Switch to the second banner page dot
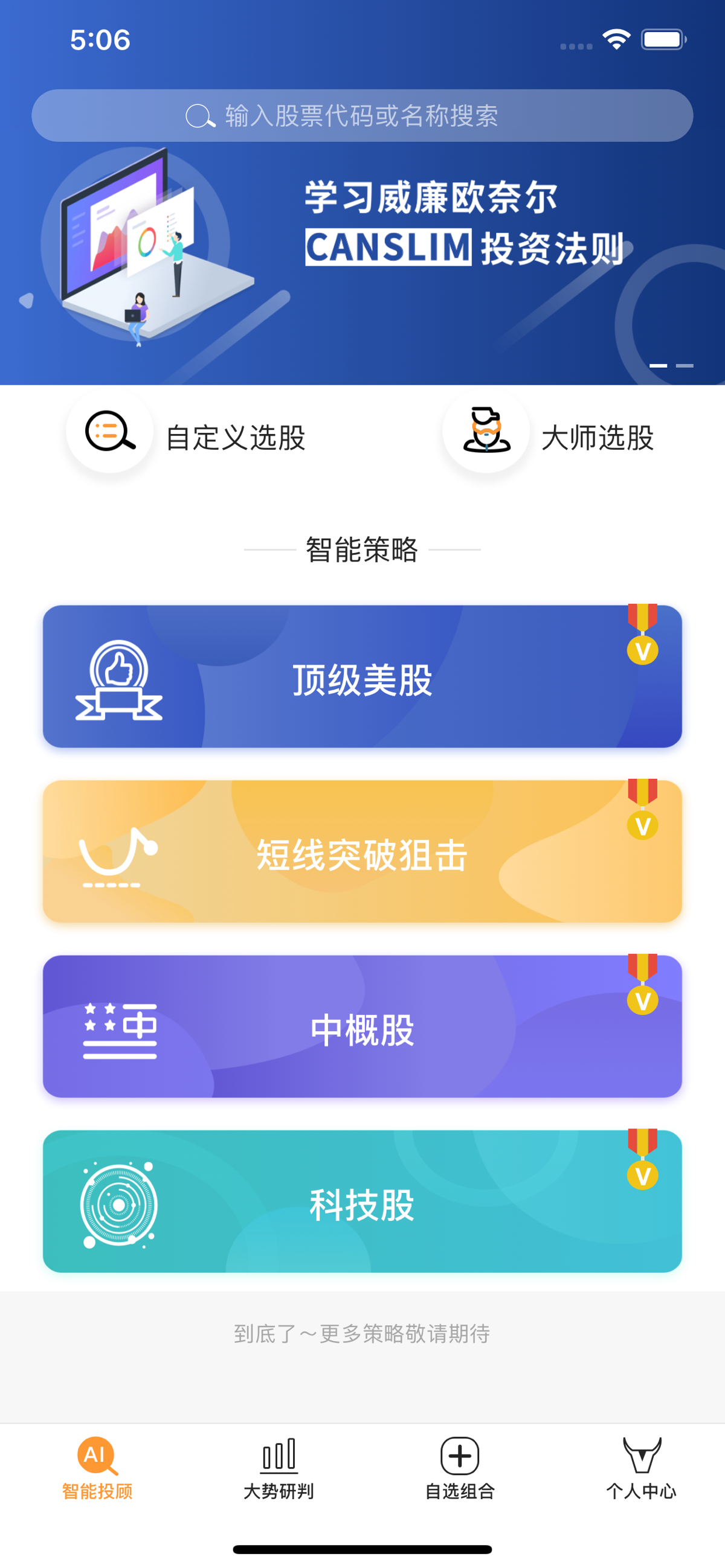Screen dimensions: 725x1568 (x=685, y=365)
